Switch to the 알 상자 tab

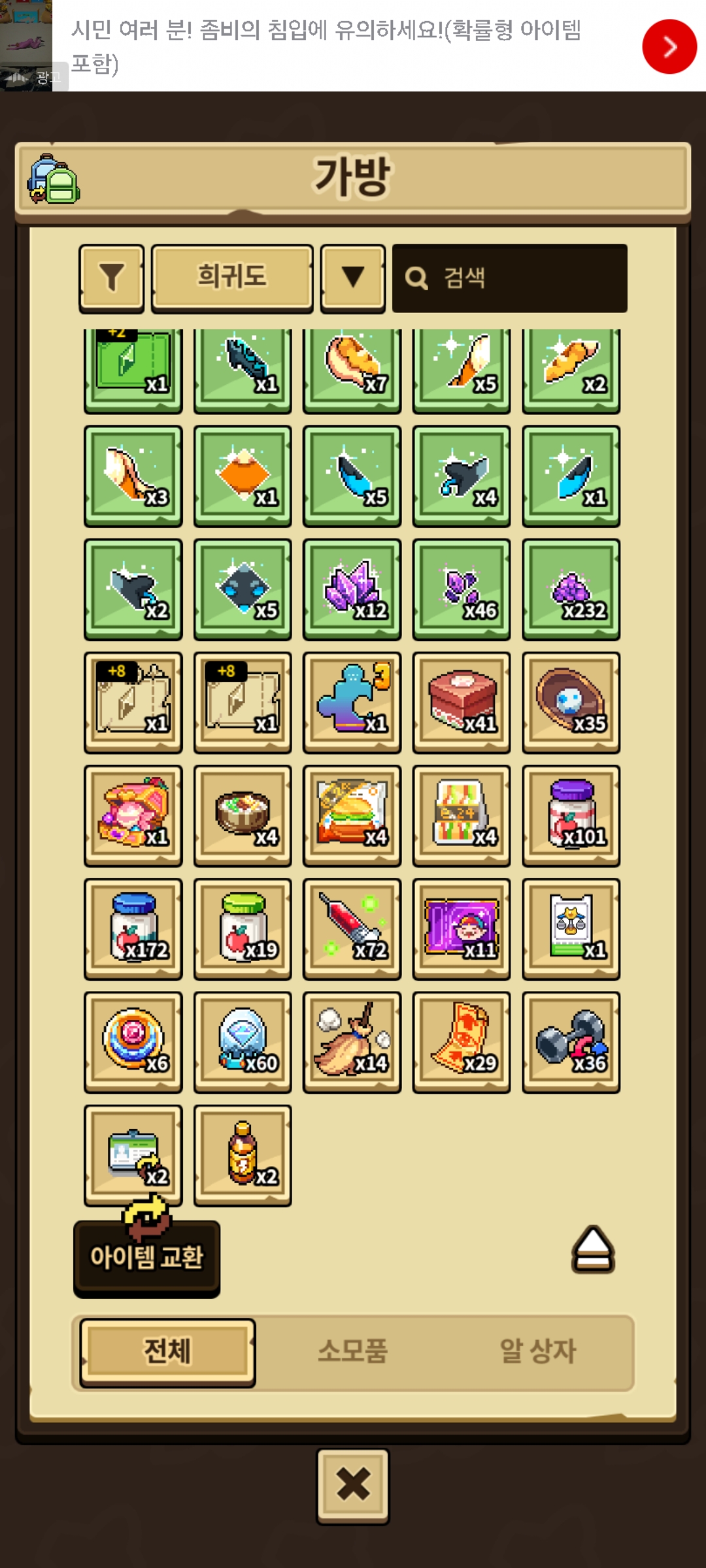click(538, 1351)
